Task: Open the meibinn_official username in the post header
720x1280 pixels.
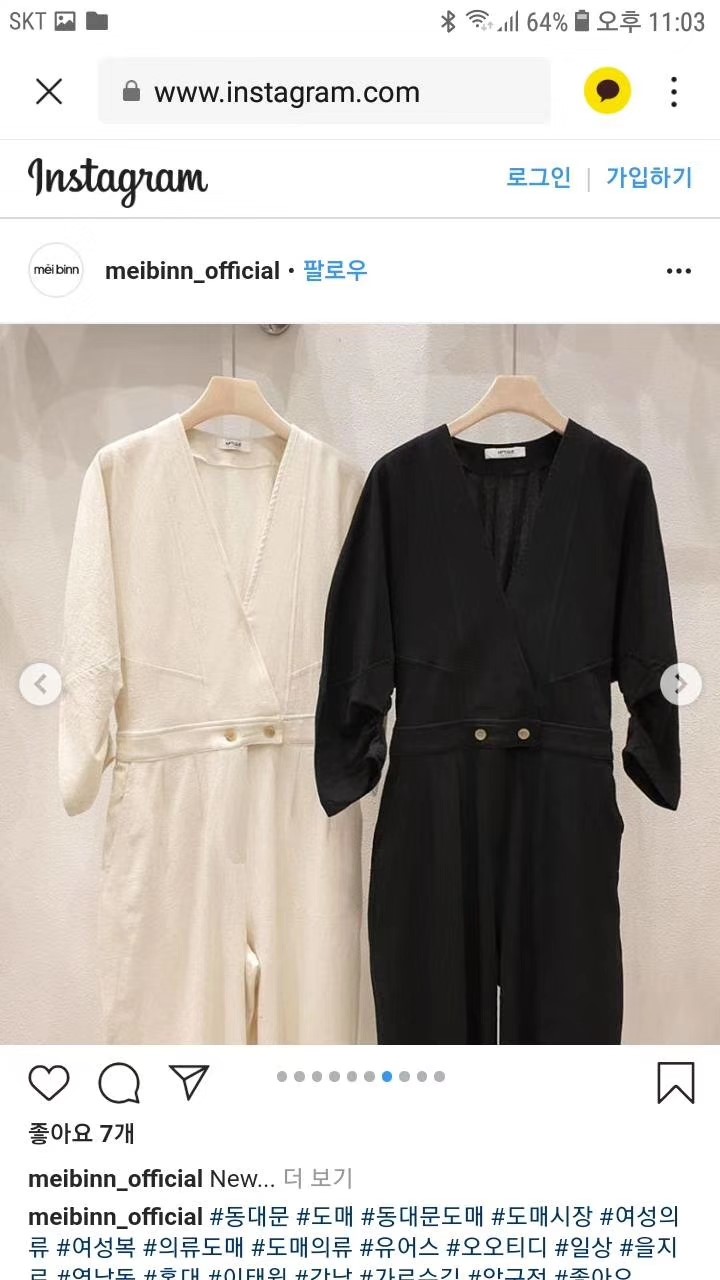Action: click(x=192, y=271)
